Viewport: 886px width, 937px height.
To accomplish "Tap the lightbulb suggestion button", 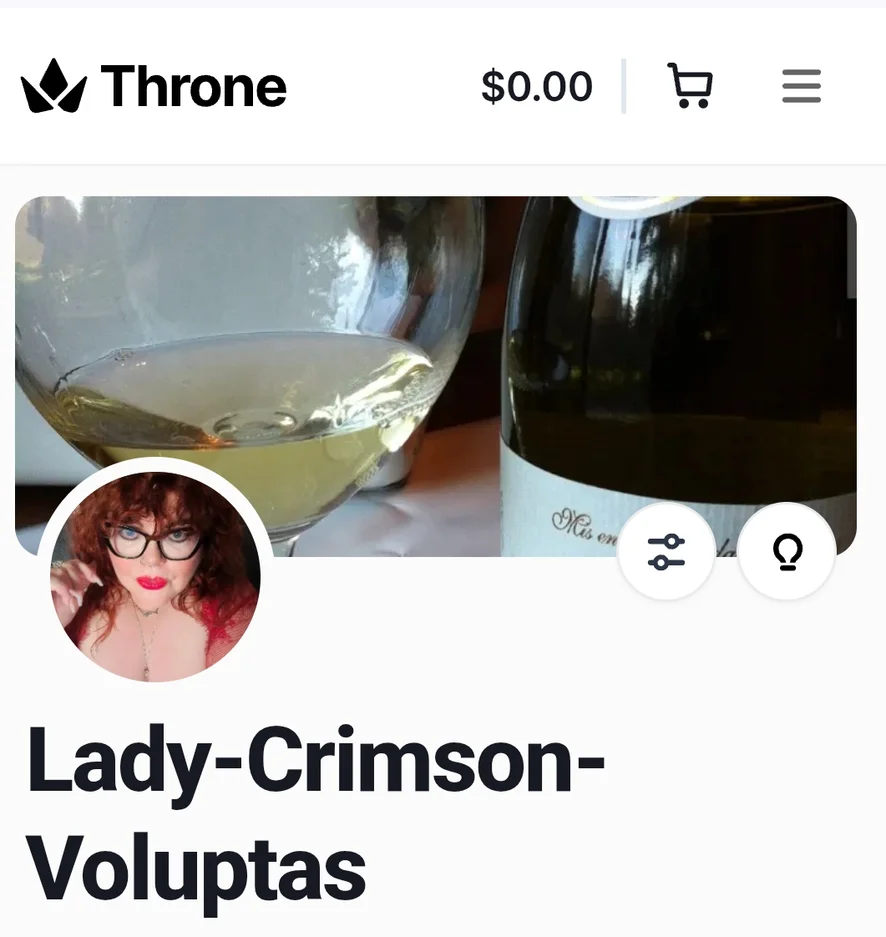I will coord(787,552).
